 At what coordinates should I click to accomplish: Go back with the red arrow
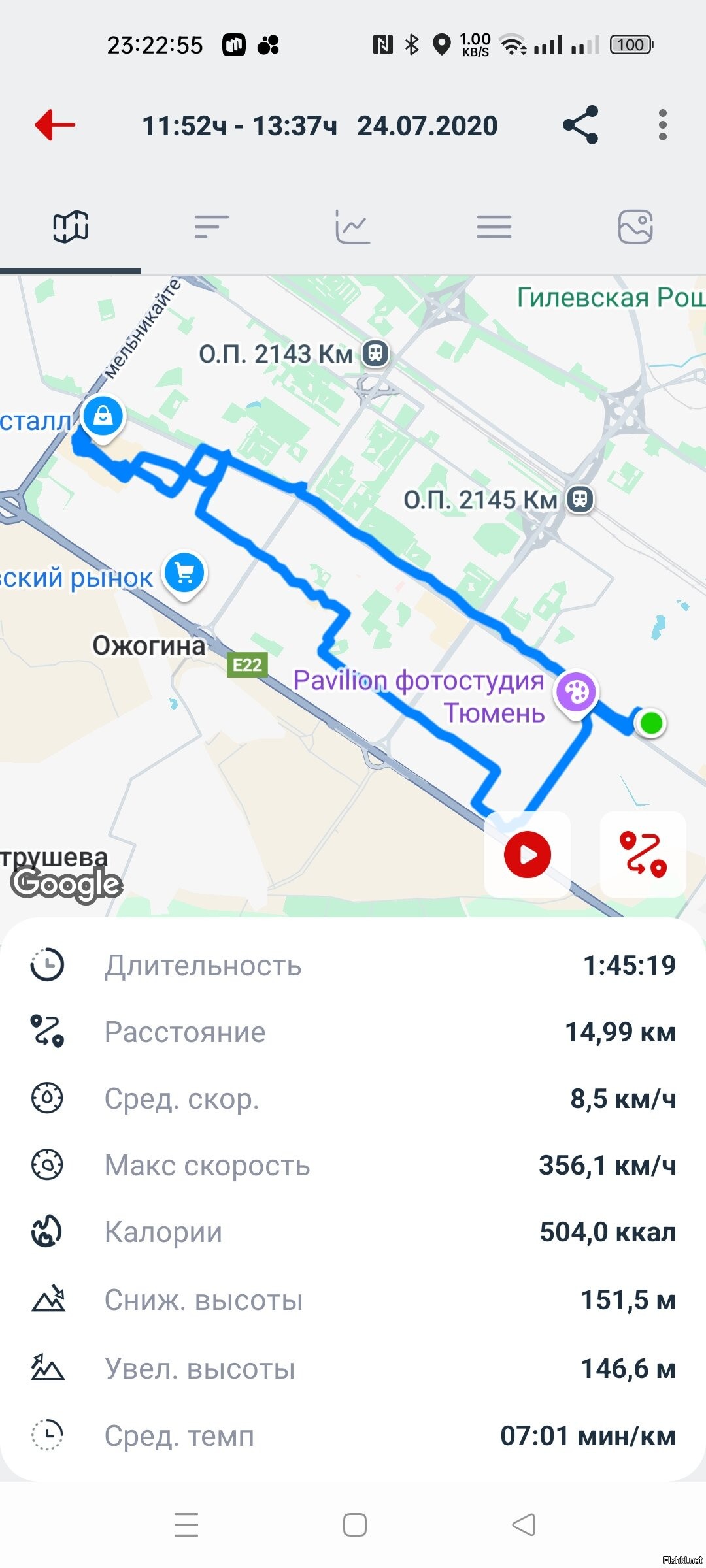coord(55,125)
